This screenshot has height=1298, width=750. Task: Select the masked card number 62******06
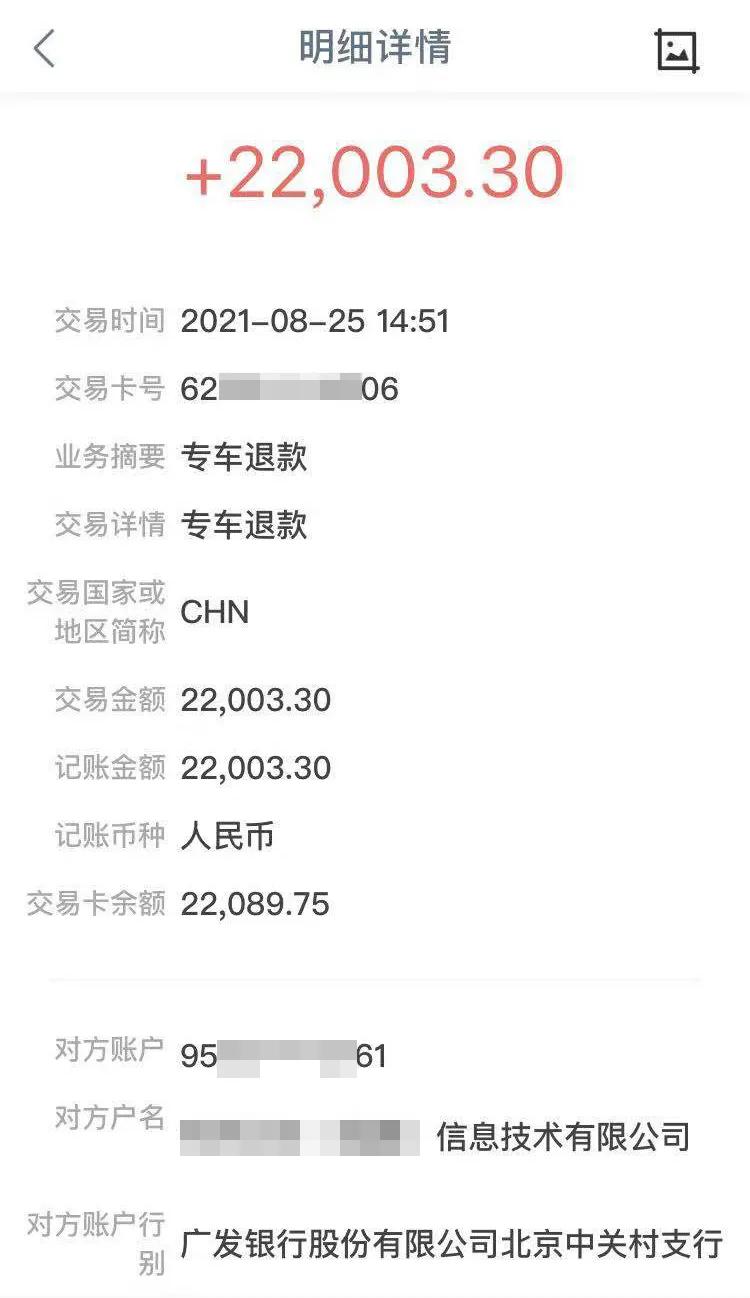point(290,388)
